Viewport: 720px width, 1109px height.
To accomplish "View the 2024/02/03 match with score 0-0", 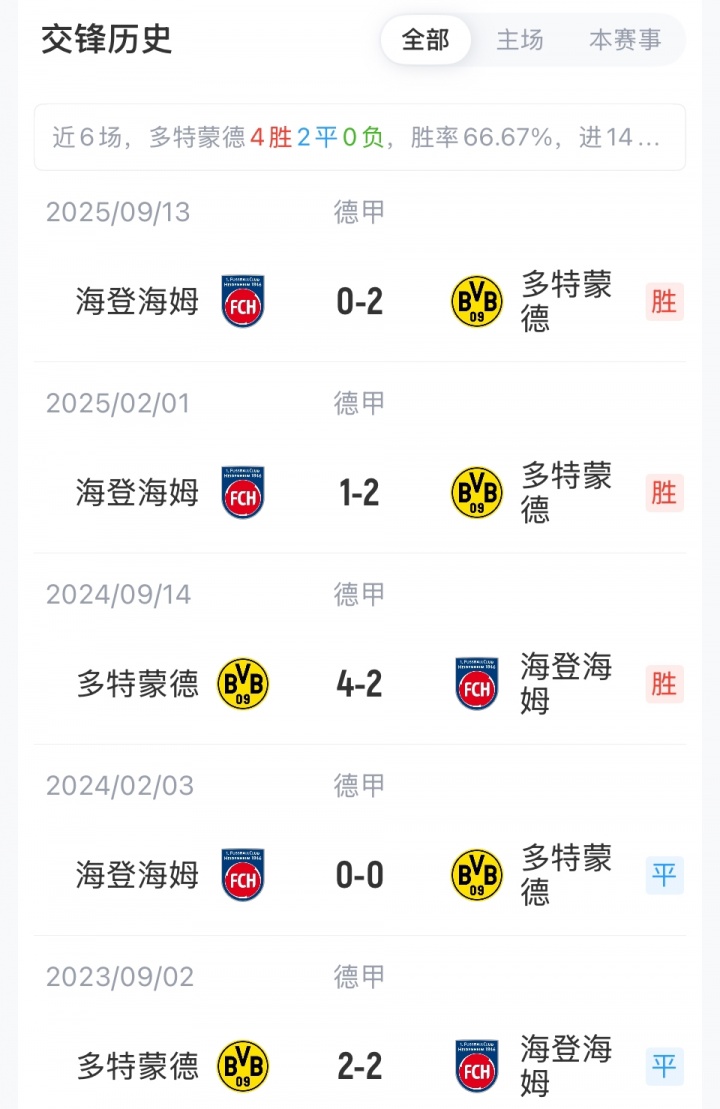I will [360, 875].
